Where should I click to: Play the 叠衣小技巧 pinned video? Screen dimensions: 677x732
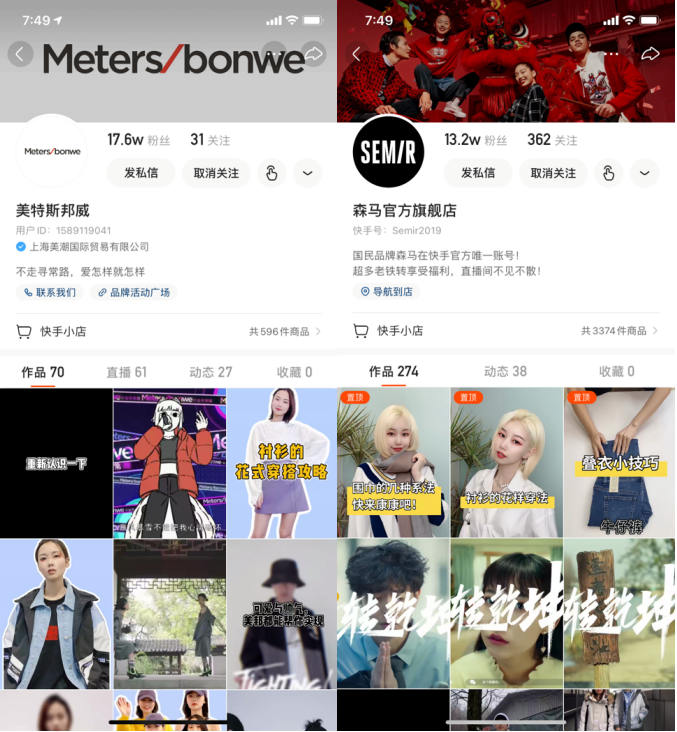pyautogui.click(x=619, y=463)
